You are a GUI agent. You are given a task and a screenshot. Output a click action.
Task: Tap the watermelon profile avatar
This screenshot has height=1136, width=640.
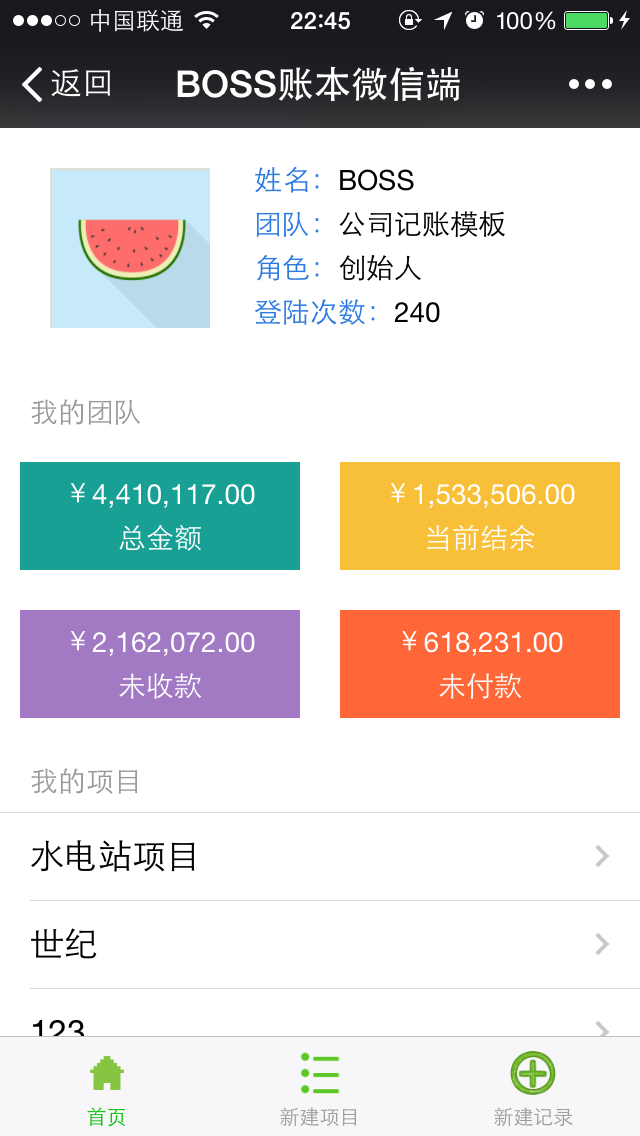130,248
